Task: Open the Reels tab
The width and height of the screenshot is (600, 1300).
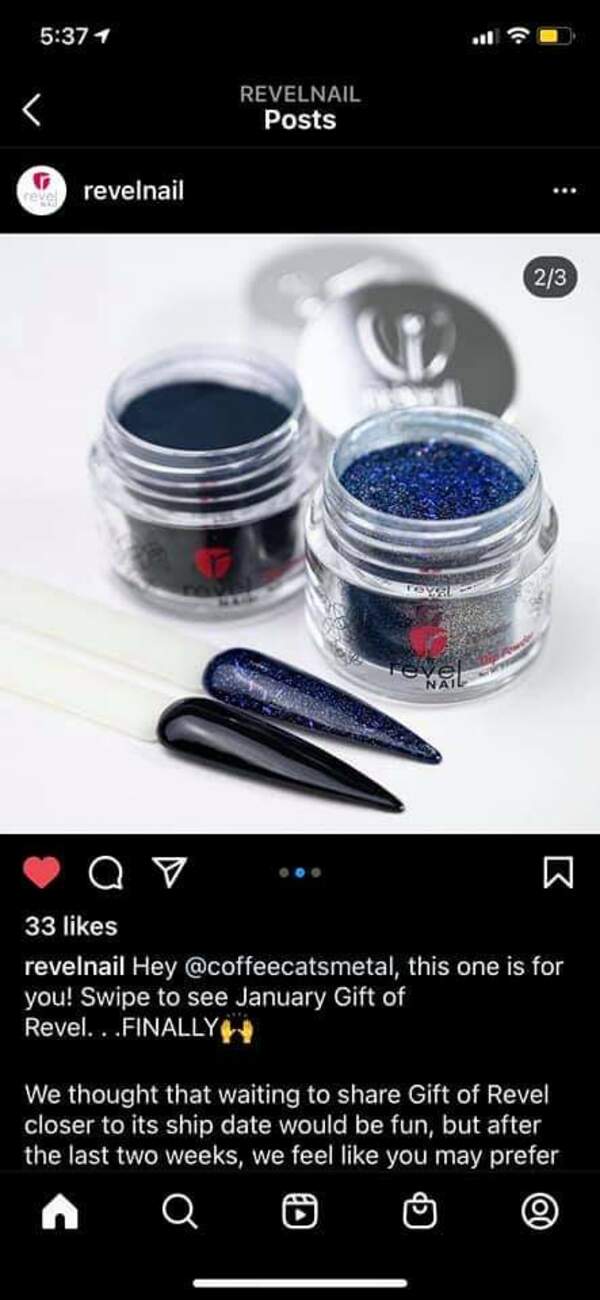Action: [299, 1213]
